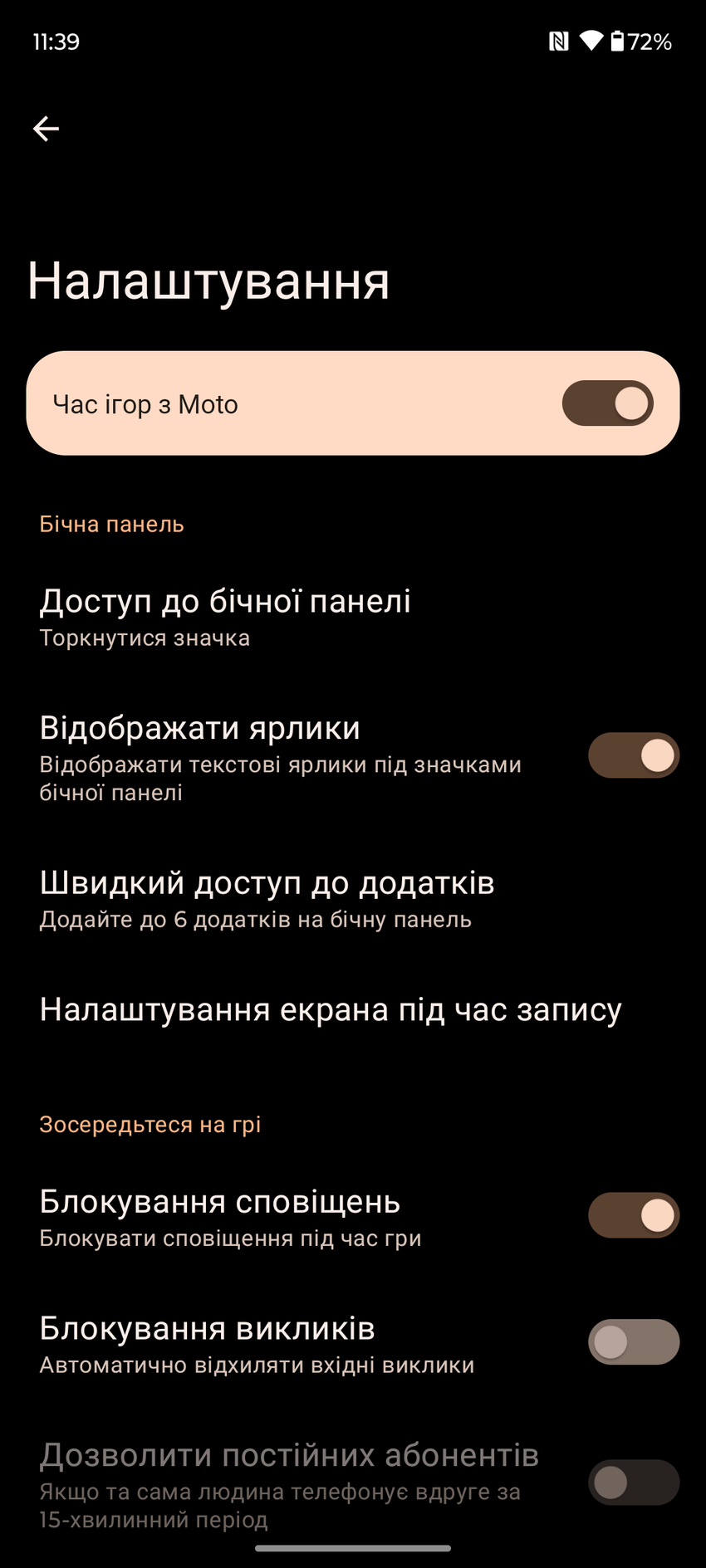Open Налаштування екрана під час запису
706x1568 pixels.
(331, 1009)
